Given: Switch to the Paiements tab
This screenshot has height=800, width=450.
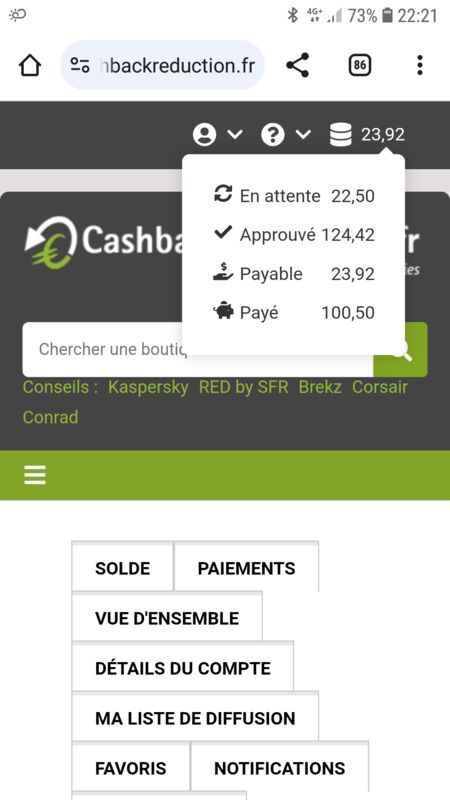Looking at the screenshot, I should tap(246, 567).
